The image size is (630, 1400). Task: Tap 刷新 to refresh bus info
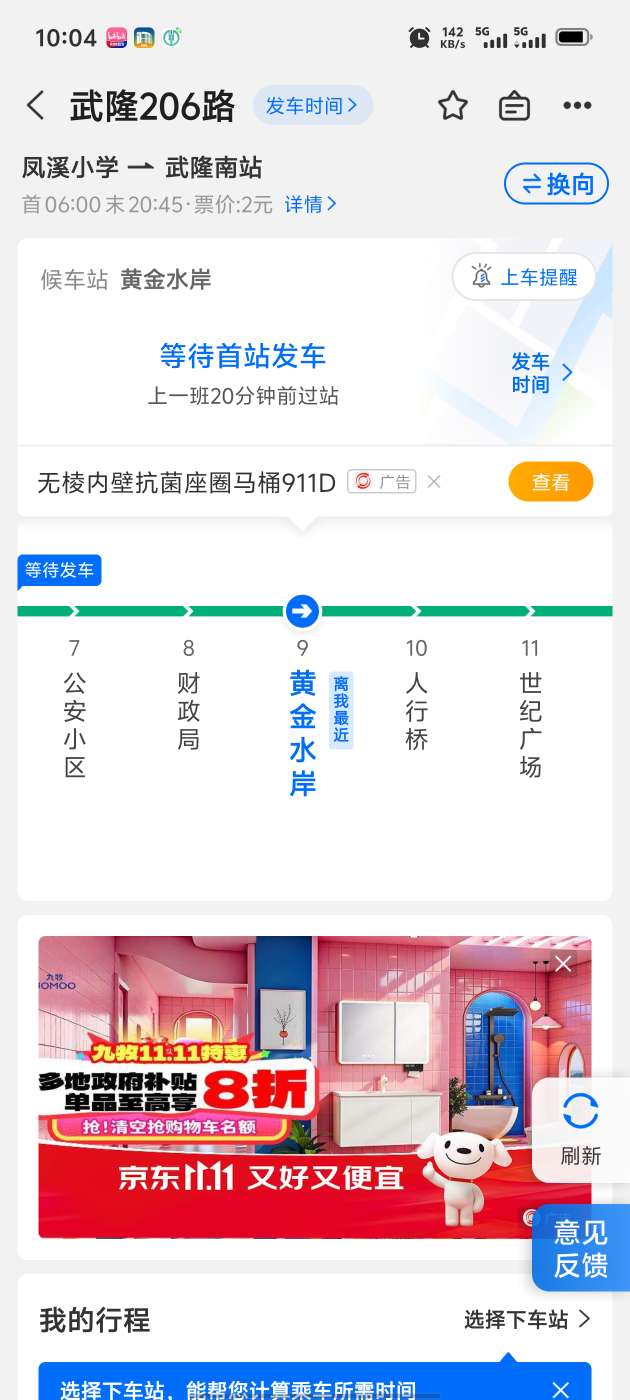coord(581,1129)
